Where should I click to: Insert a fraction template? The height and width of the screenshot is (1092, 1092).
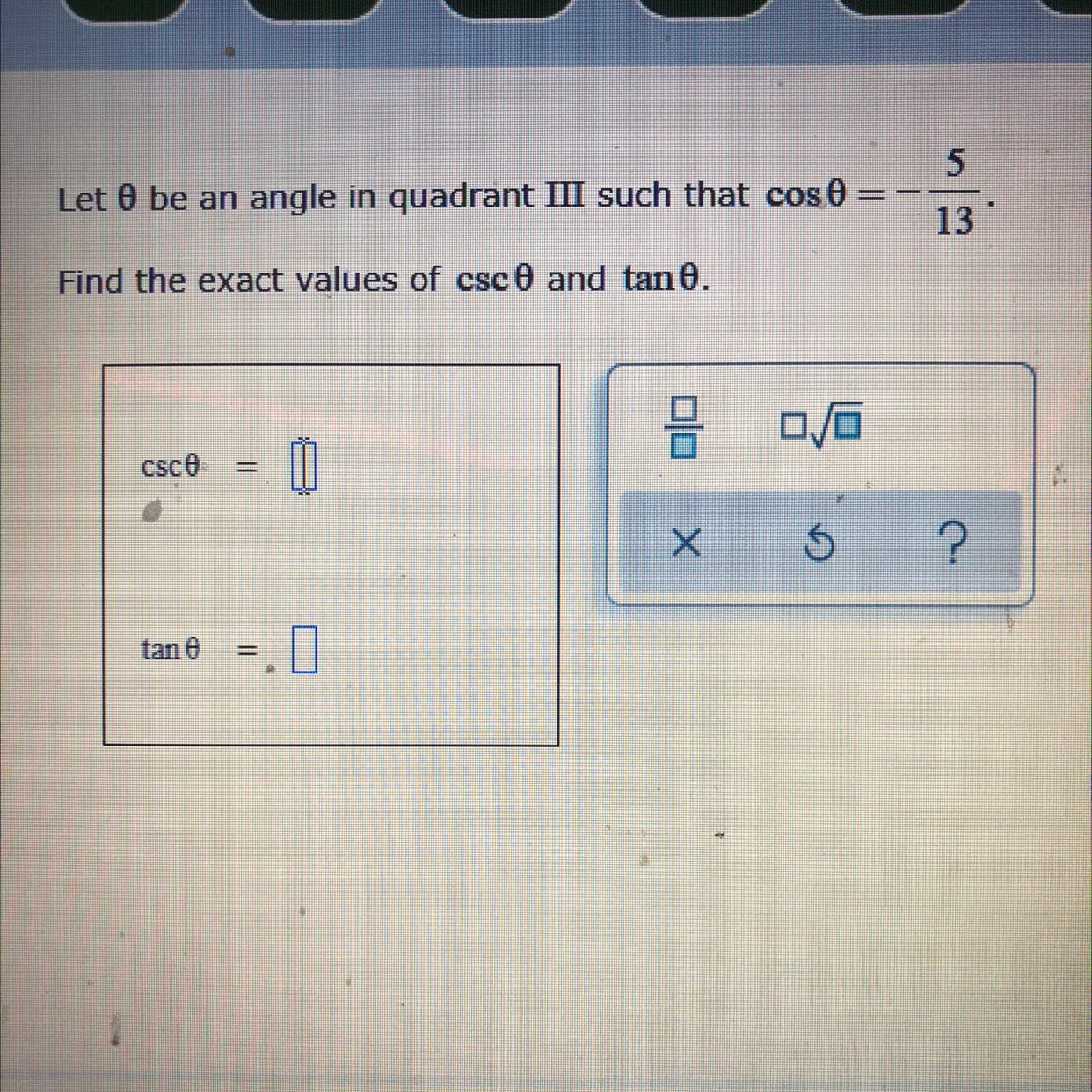(684, 426)
